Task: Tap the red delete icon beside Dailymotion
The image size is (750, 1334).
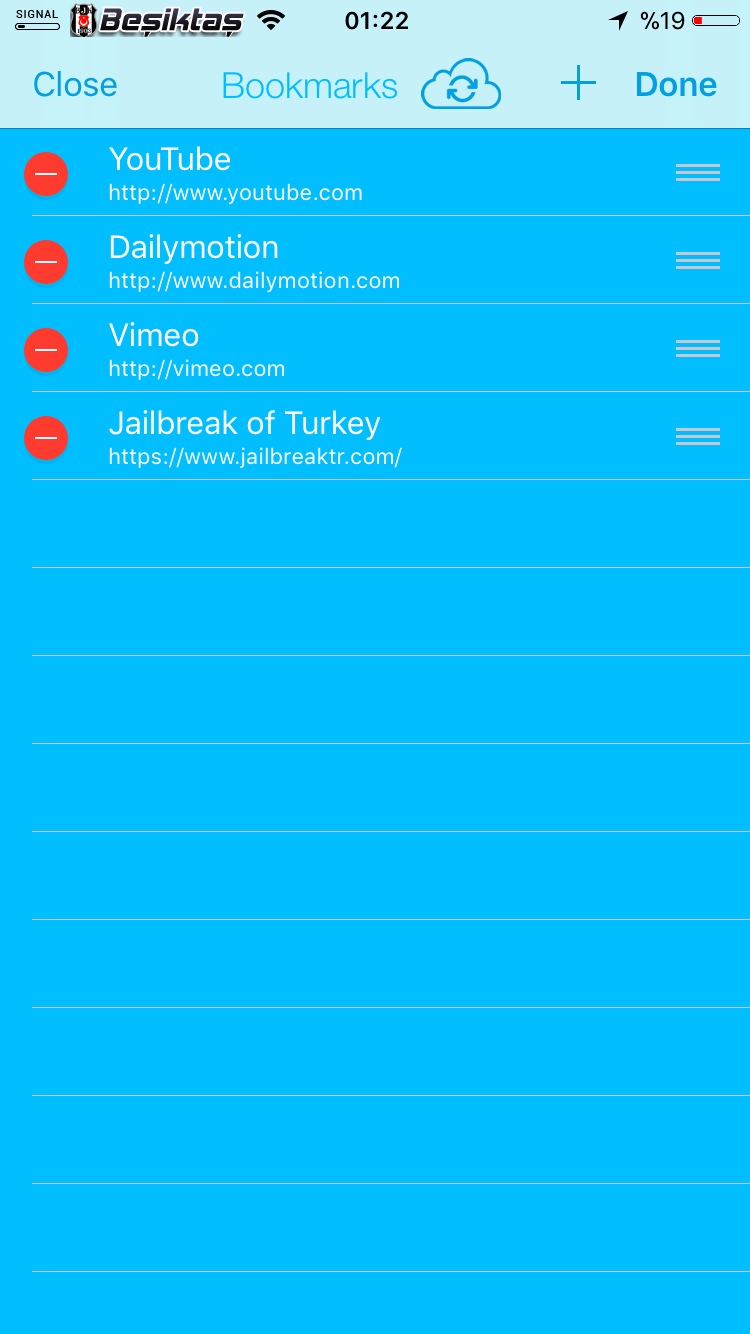Action: (45, 261)
